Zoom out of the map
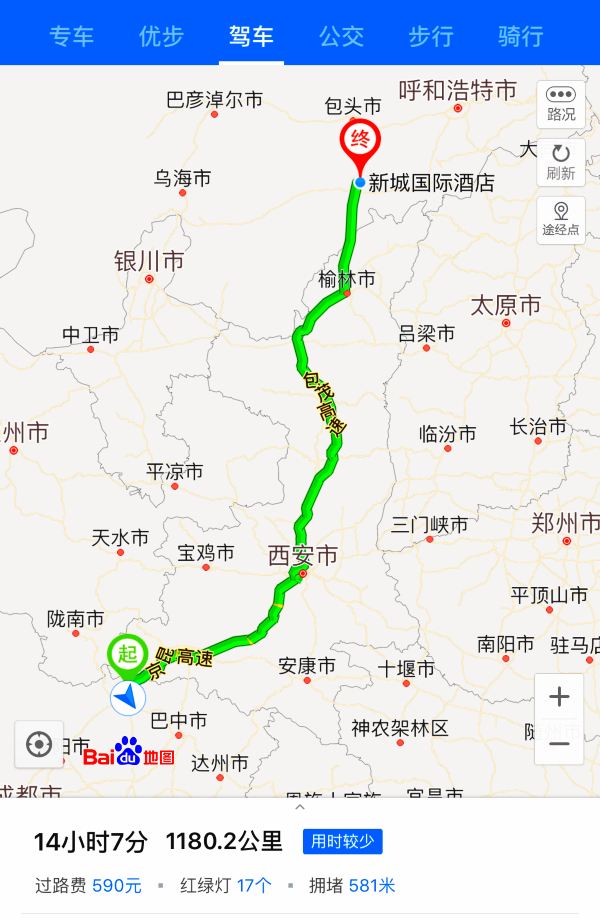This screenshot has height=920, width=600. (x=560, y=743)
